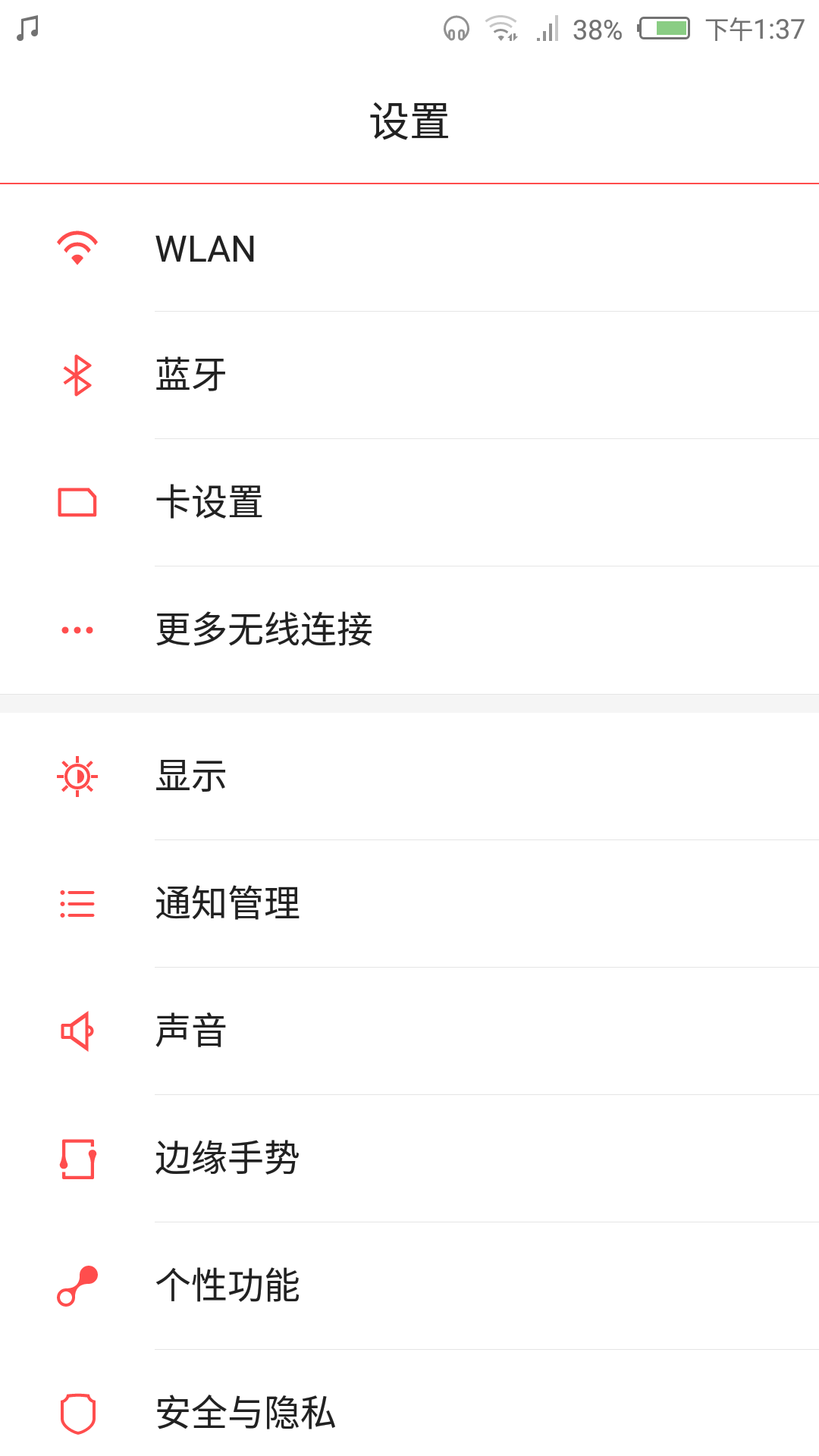Go to 卡设置 (SIM card settings)

pos(409,503)
